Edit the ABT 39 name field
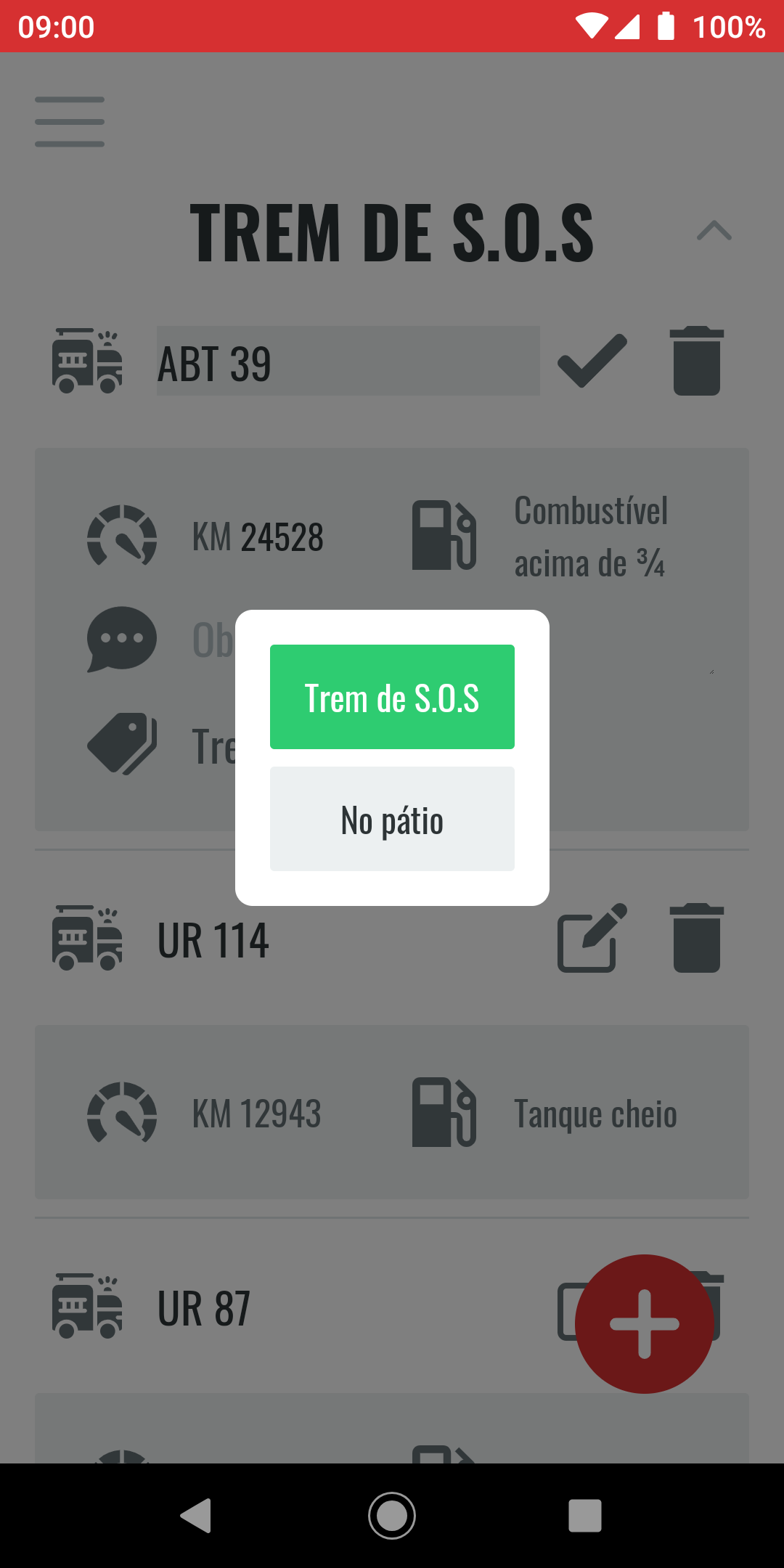Screen dimensions: 784x1568 pyautogui.click(x=348, y=362)
